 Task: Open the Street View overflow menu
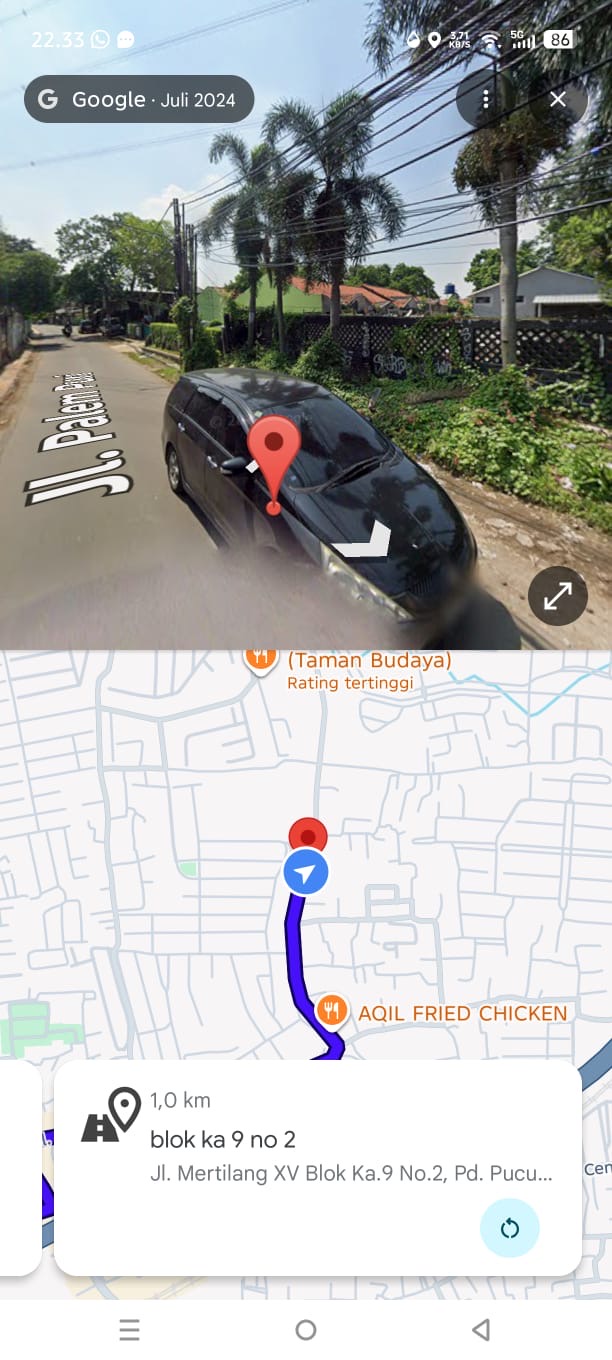click(486, 99)
